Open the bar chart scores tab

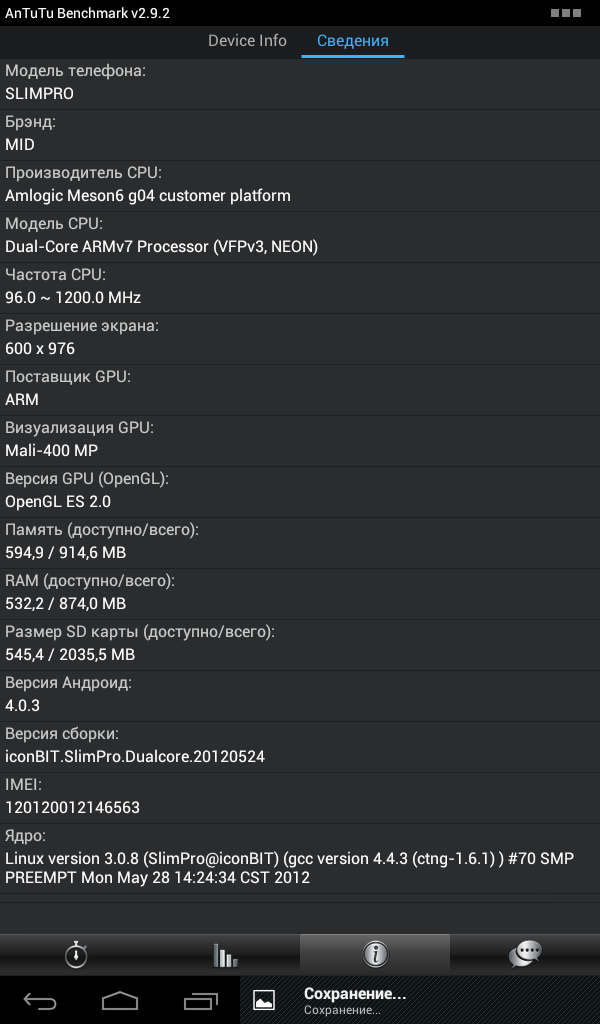(225, 955)
